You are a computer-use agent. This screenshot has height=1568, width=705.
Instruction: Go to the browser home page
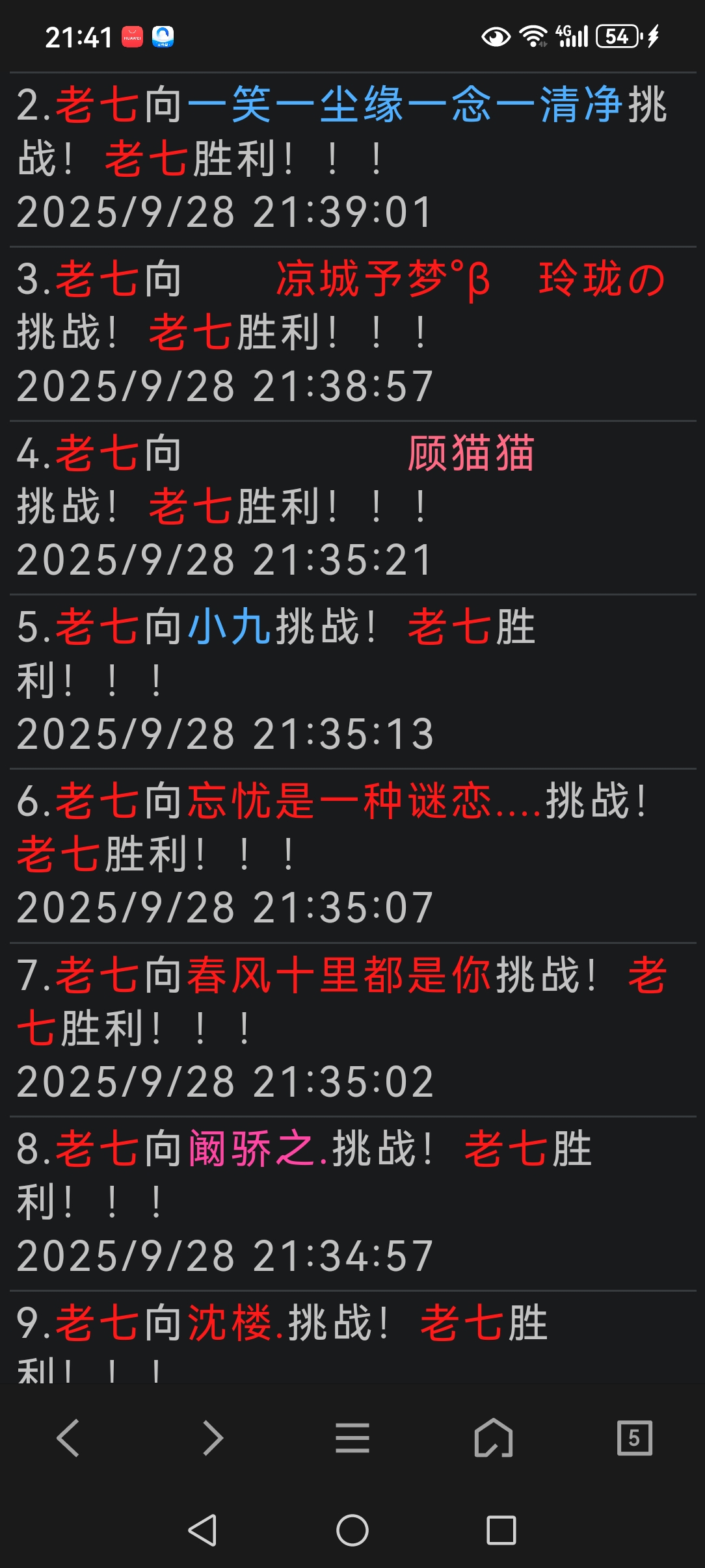[494, 1438]
